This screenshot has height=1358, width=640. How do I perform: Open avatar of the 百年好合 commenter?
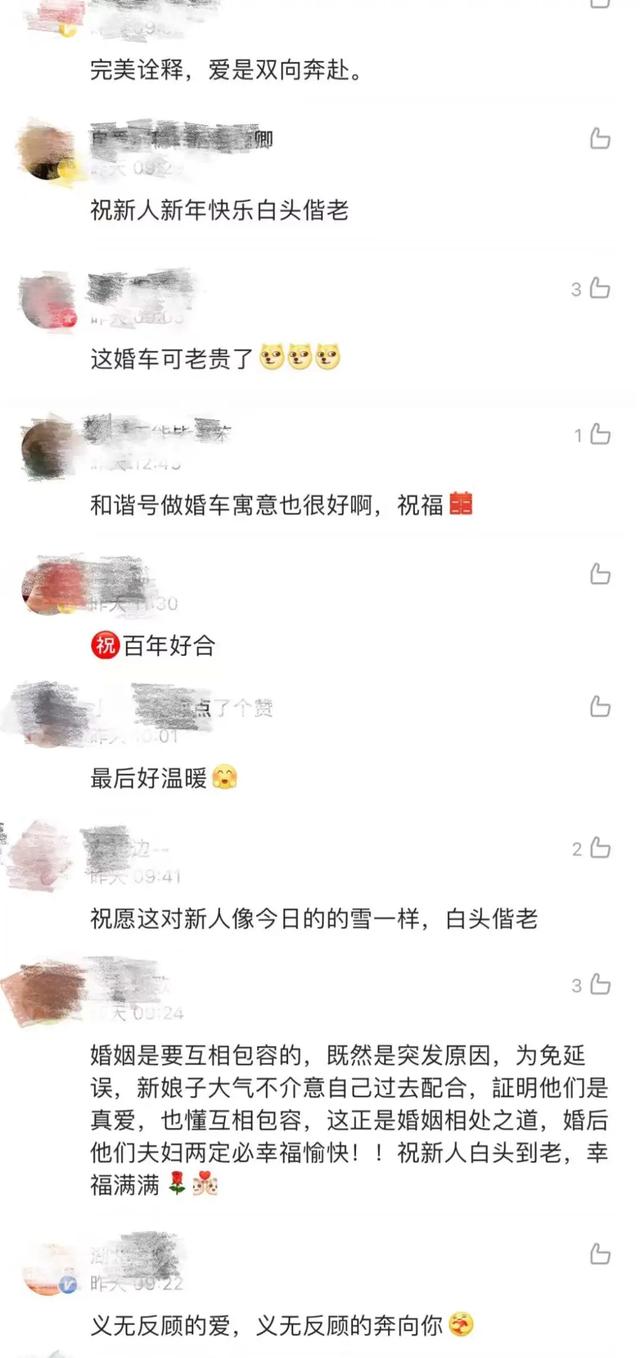[47, 586]
